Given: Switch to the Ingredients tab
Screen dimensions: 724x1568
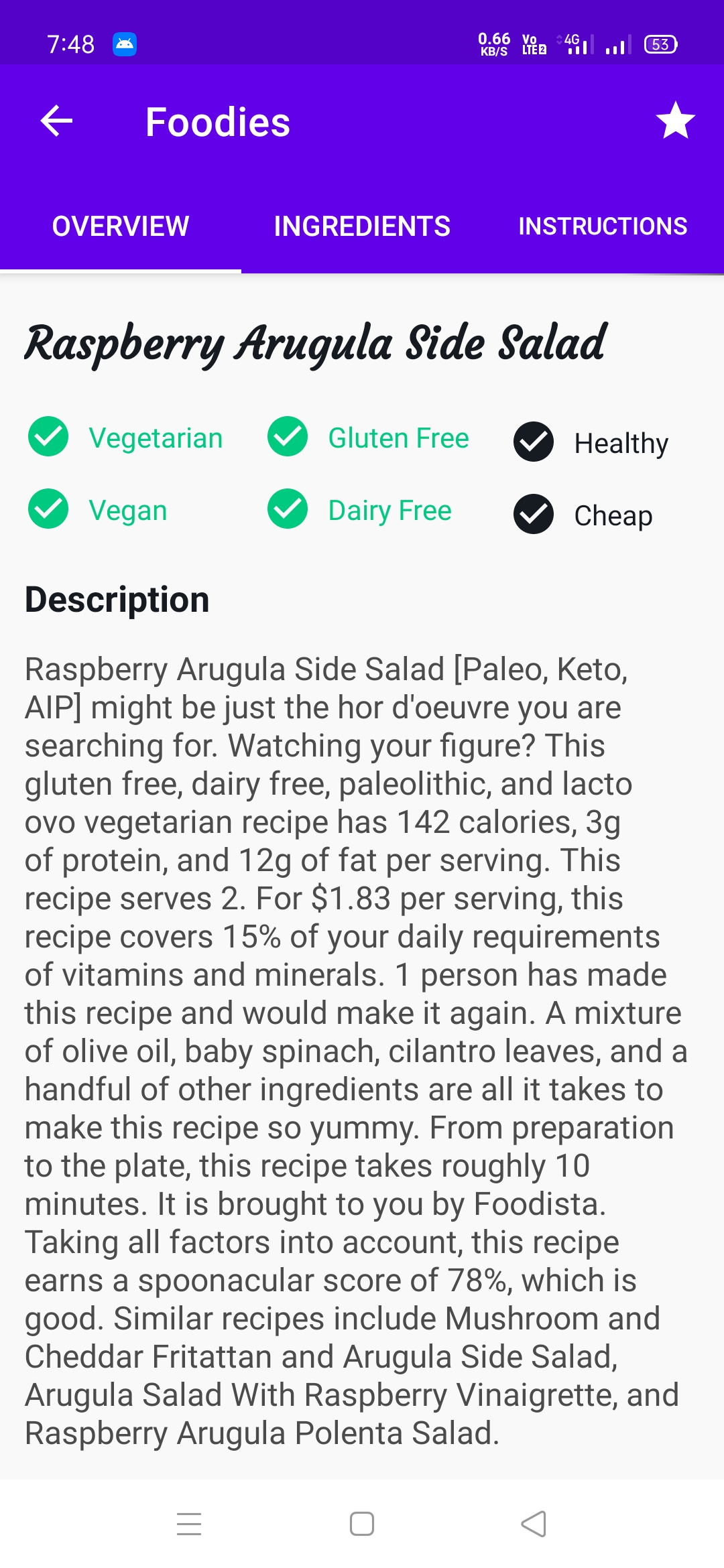Looking at the screenshot, I should point(362,226).
